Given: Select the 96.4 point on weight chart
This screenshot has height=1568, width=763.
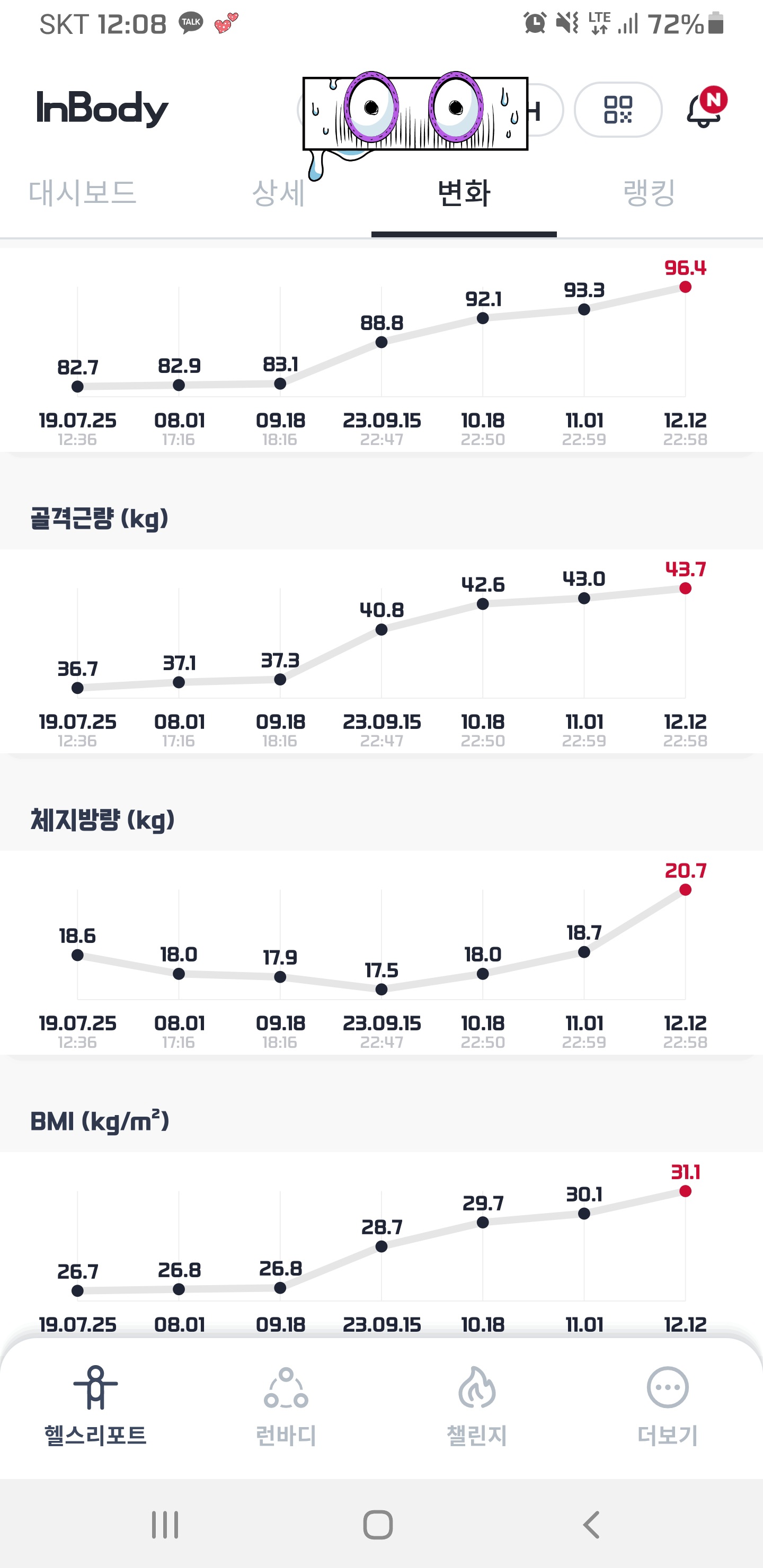Looking at the screenshot, I should [x=685, y=287].
